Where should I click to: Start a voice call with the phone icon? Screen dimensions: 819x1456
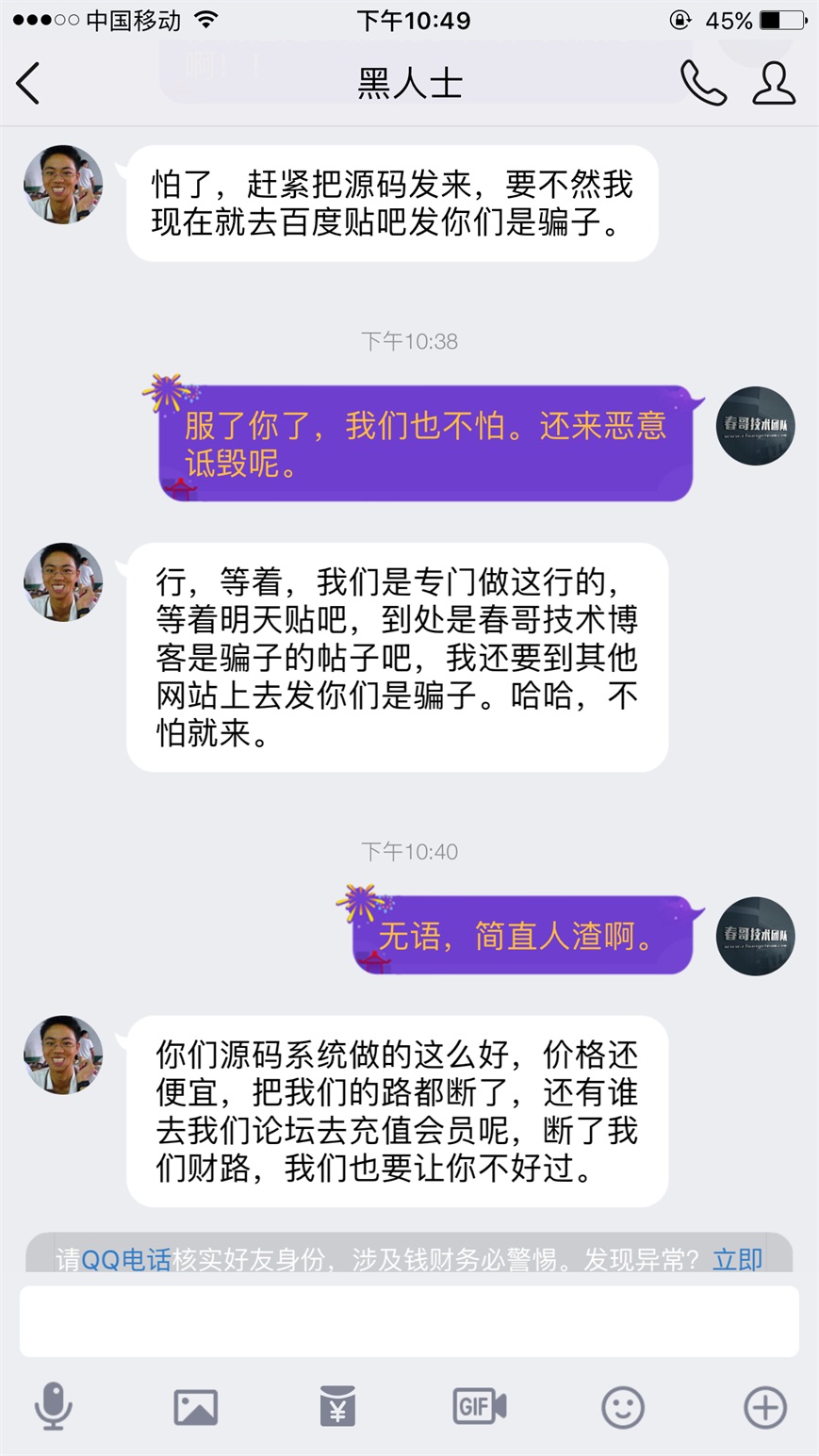pos(704,83)
